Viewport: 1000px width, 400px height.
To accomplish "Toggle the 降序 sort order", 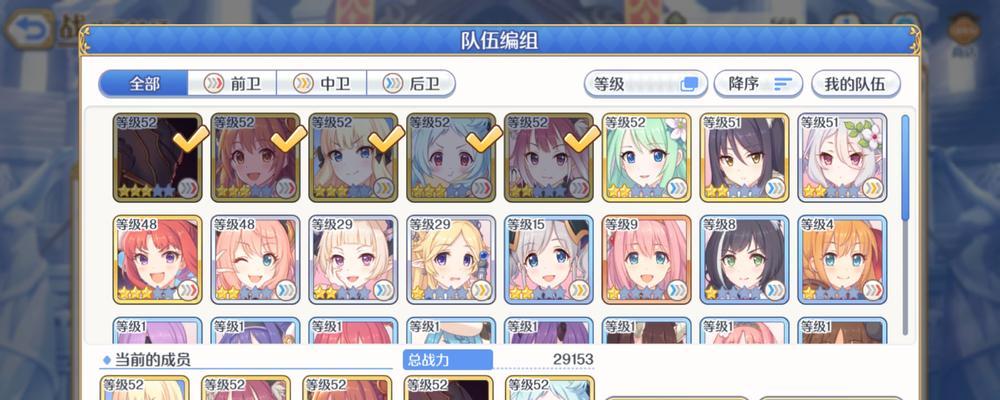I will coord(759,84).
